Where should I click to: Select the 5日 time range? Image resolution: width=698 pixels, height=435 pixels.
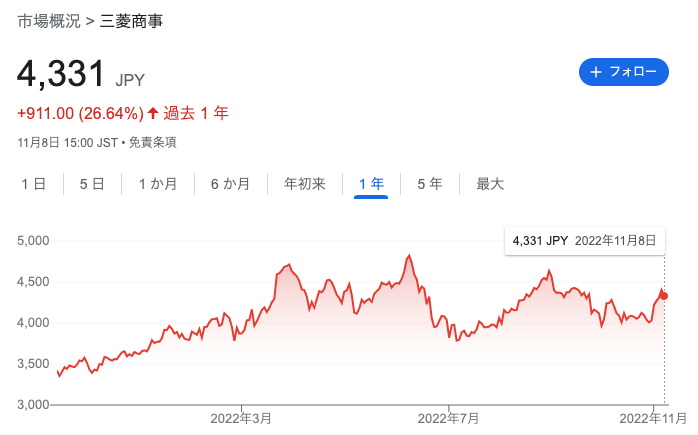point(91,184)
